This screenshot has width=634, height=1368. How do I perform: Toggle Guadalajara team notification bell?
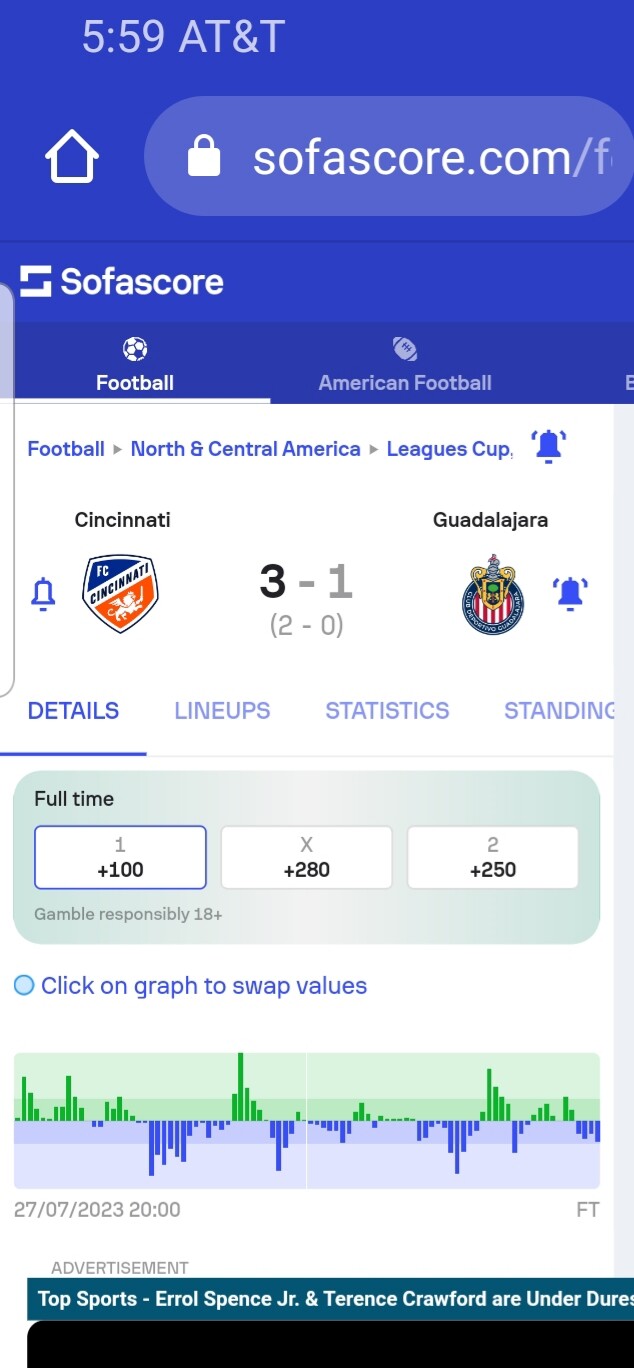click(570, 593)
